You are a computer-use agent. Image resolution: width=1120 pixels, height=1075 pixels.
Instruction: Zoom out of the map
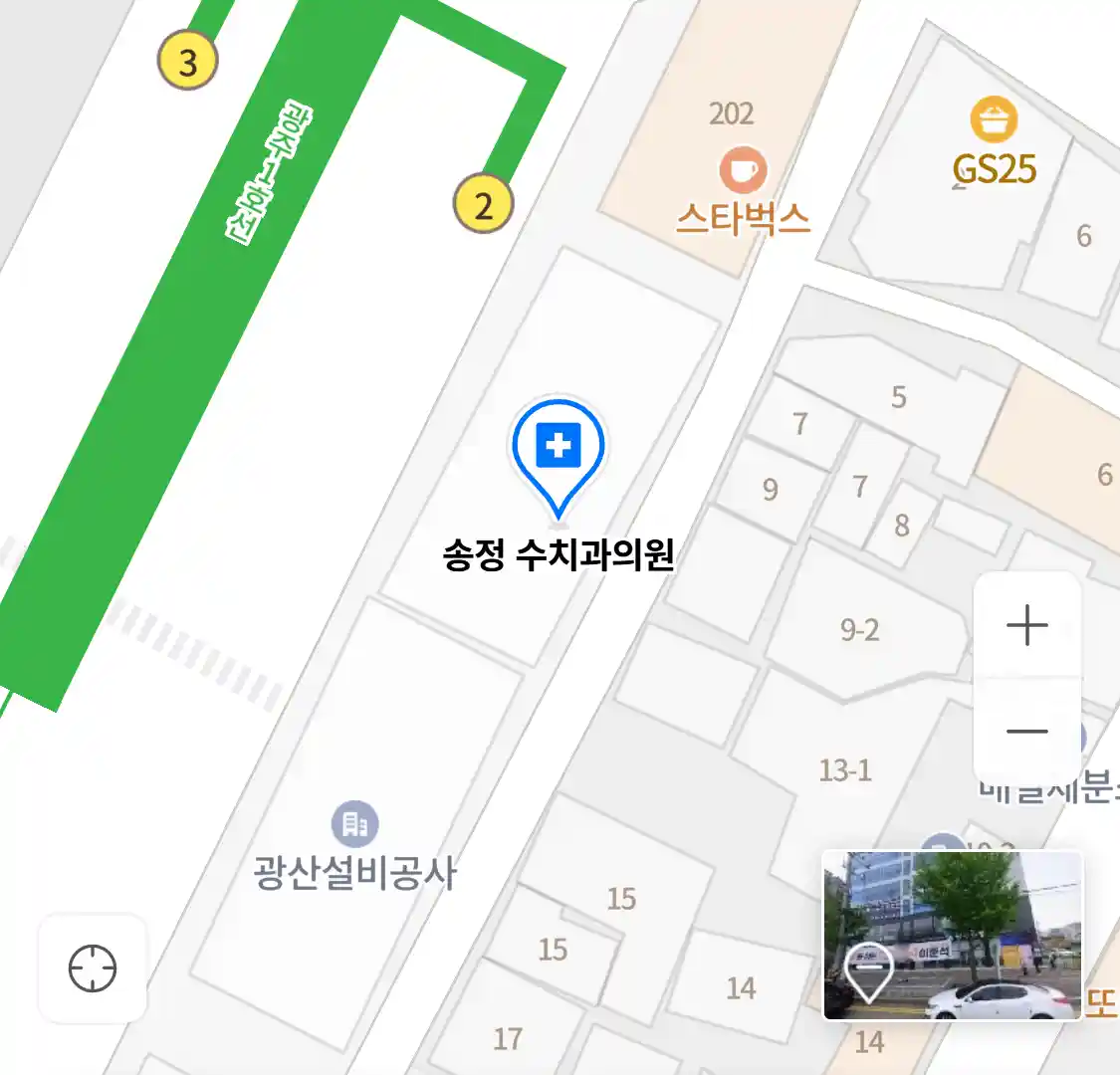(x=1026, y=732)
